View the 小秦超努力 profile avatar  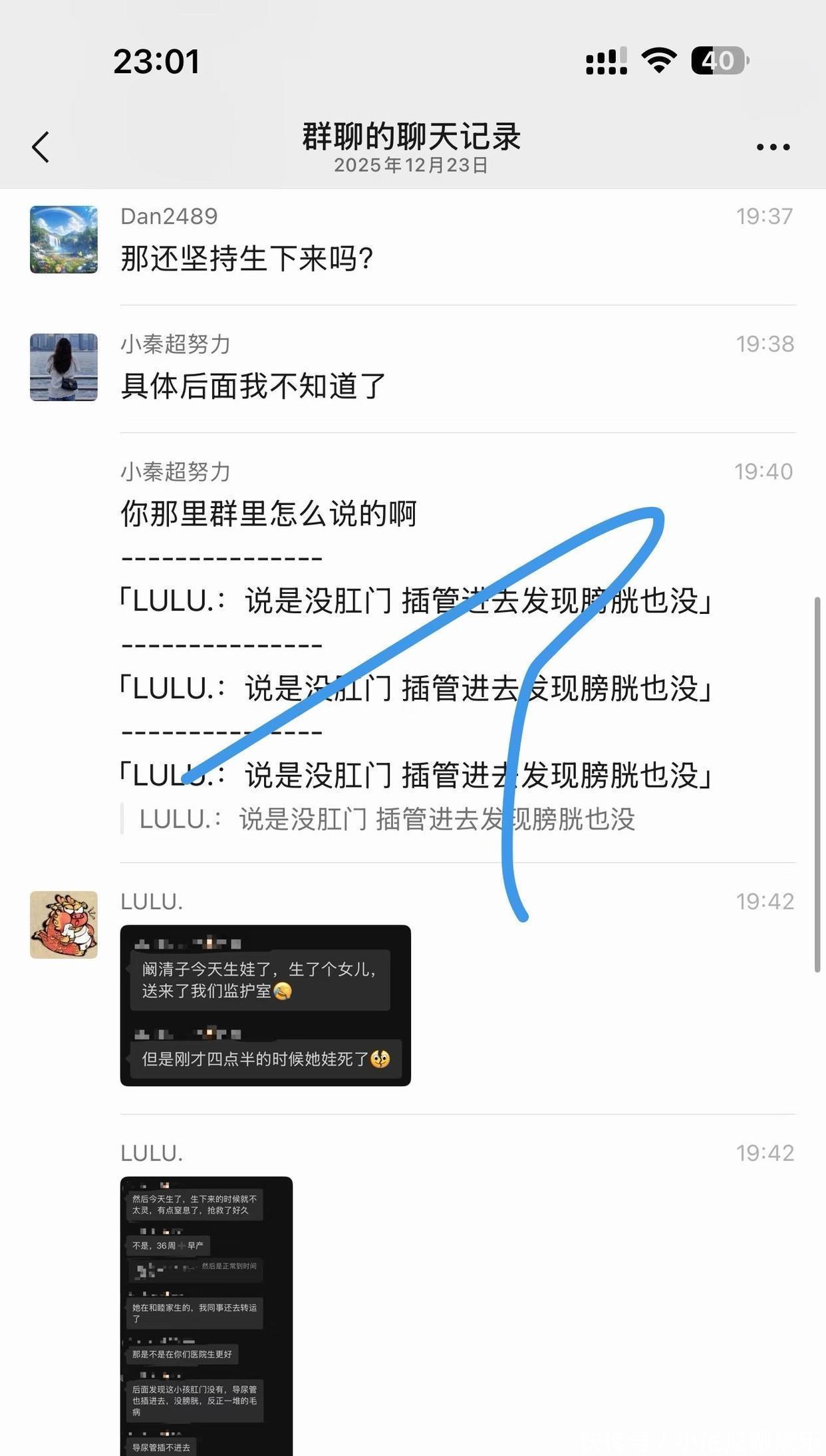pyautogui.click(x=64, y=367)
